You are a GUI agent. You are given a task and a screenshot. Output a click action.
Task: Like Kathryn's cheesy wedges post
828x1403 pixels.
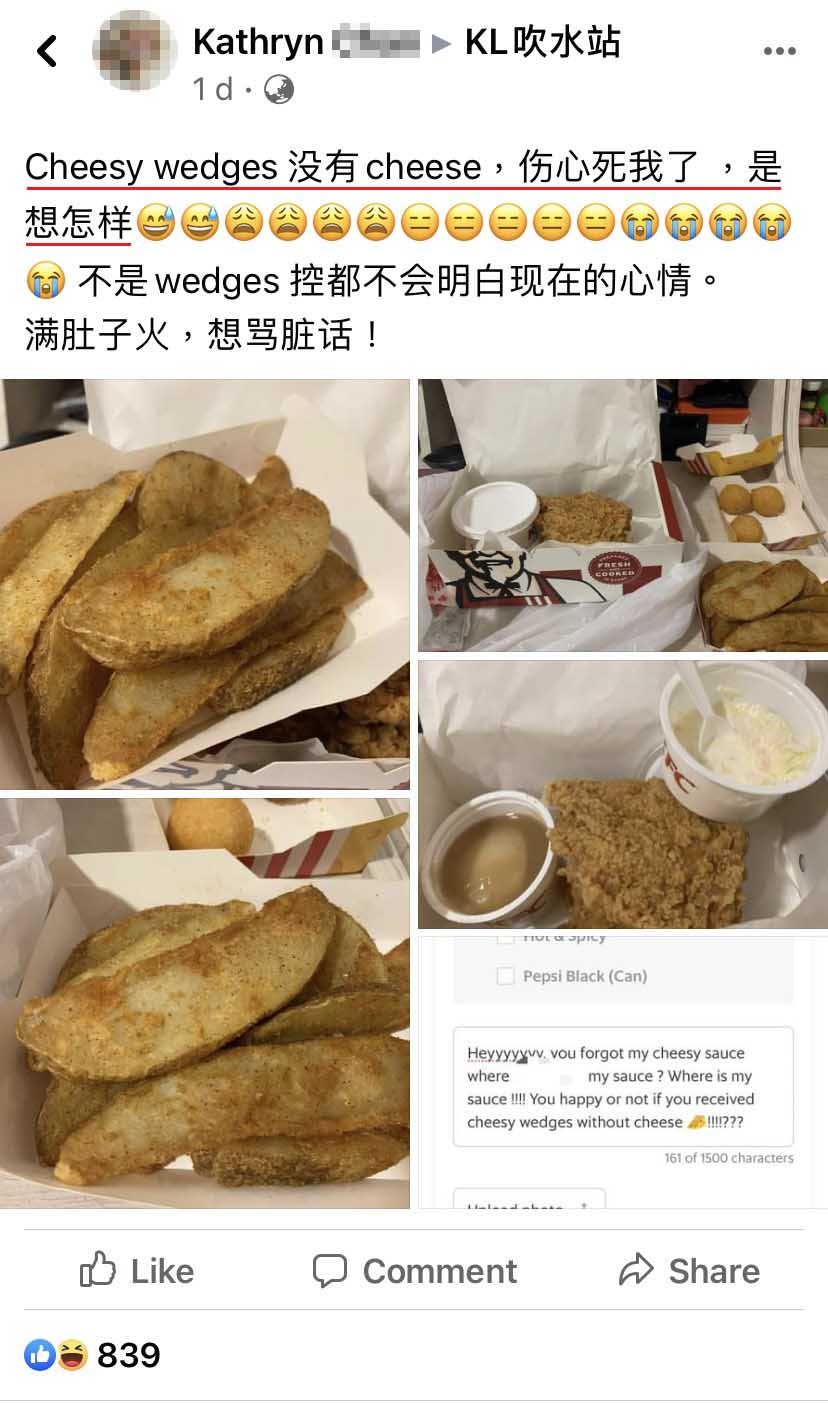click(137, 1271)
